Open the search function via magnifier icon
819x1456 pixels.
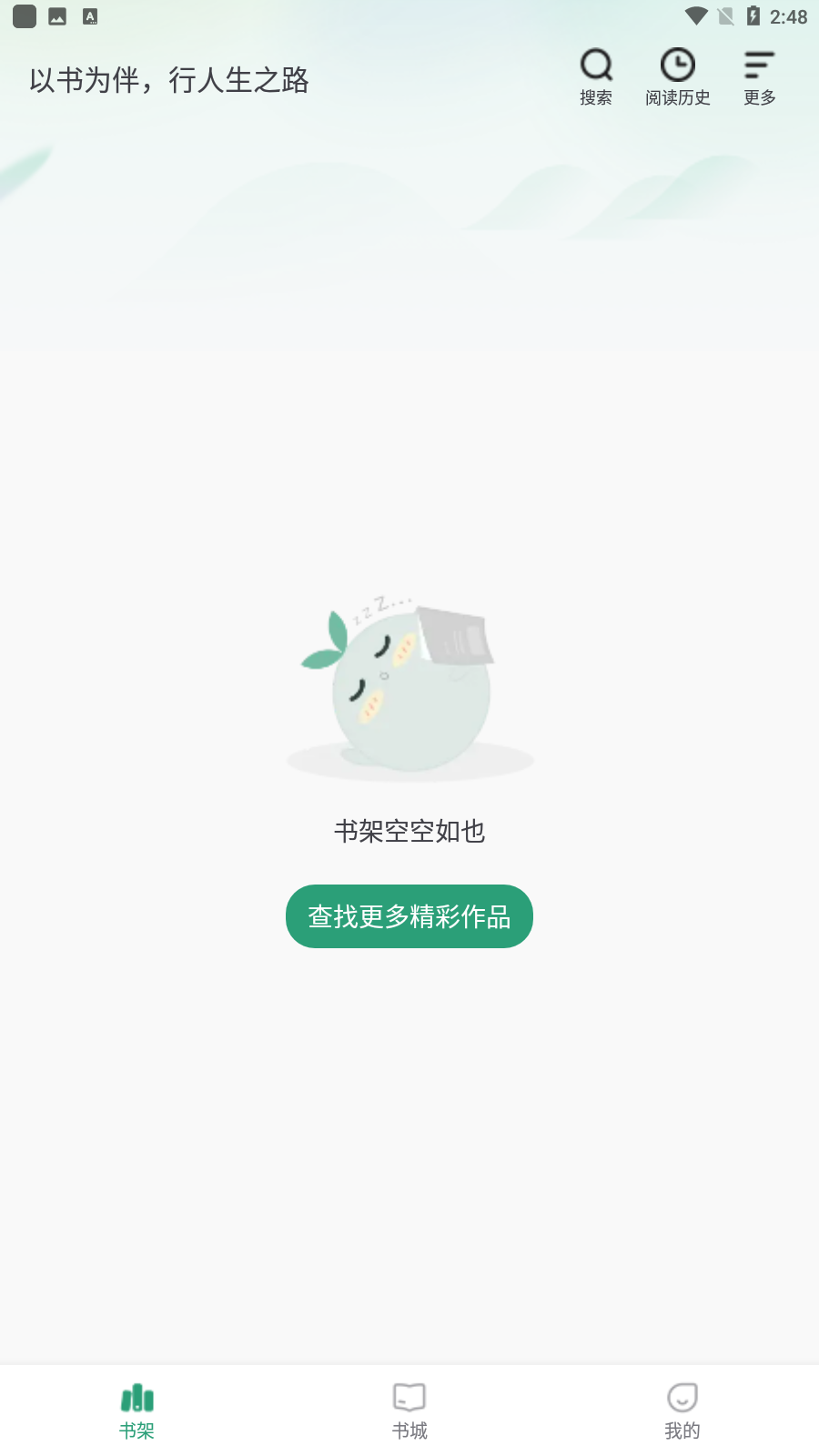coord(596,64)
